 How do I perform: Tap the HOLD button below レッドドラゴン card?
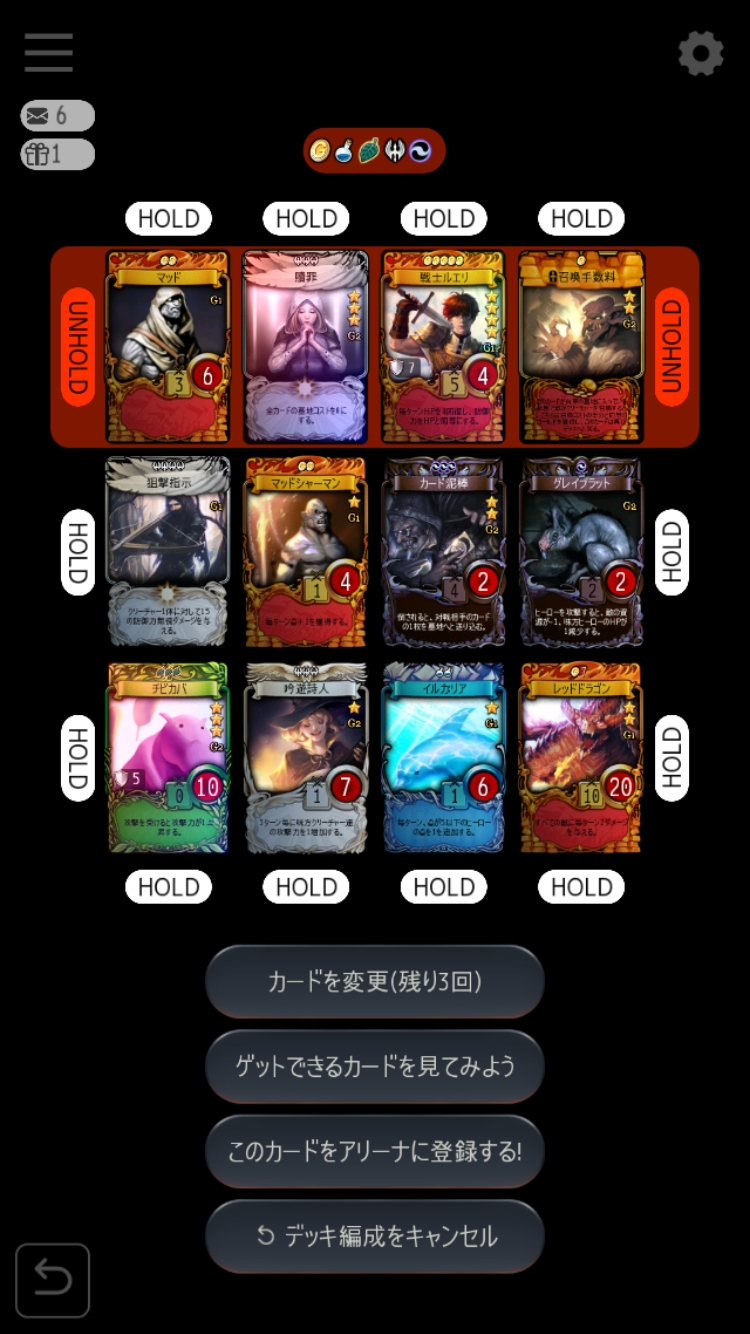(x=581, y=887)
